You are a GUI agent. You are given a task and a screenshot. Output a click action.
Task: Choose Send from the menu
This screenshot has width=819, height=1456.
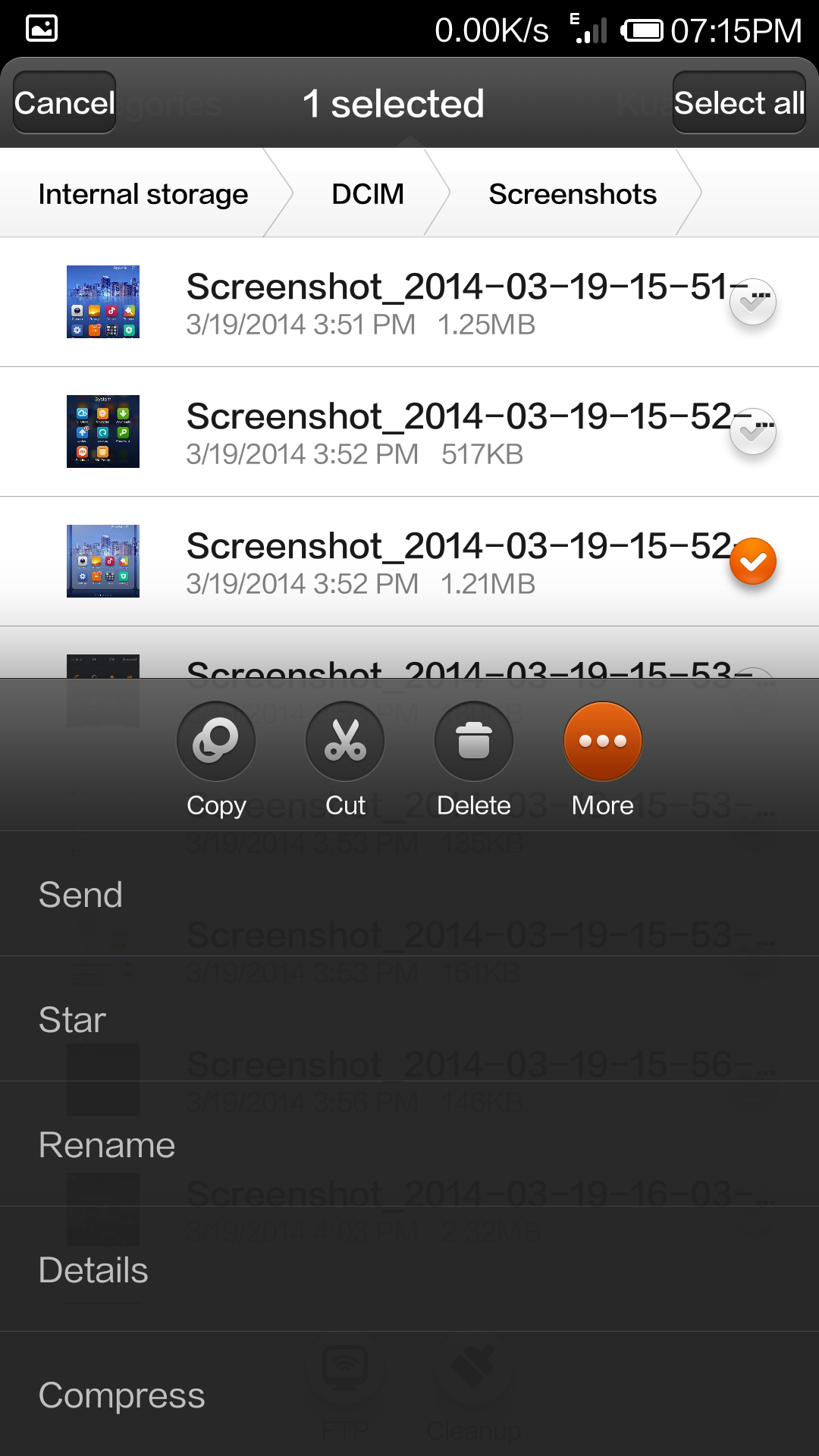[80, 895]
